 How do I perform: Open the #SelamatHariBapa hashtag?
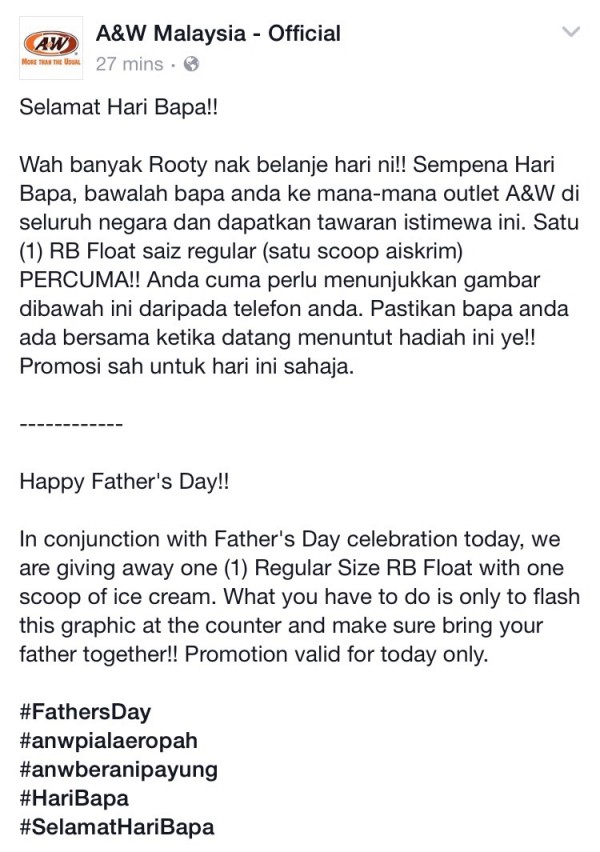116,828
